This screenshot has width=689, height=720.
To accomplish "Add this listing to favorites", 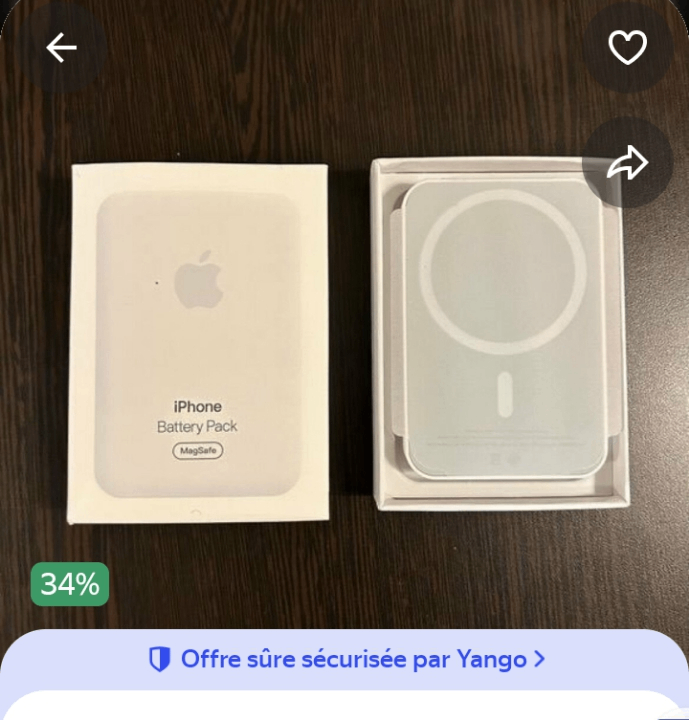I will pyautogui.click(x=627, y=47).
